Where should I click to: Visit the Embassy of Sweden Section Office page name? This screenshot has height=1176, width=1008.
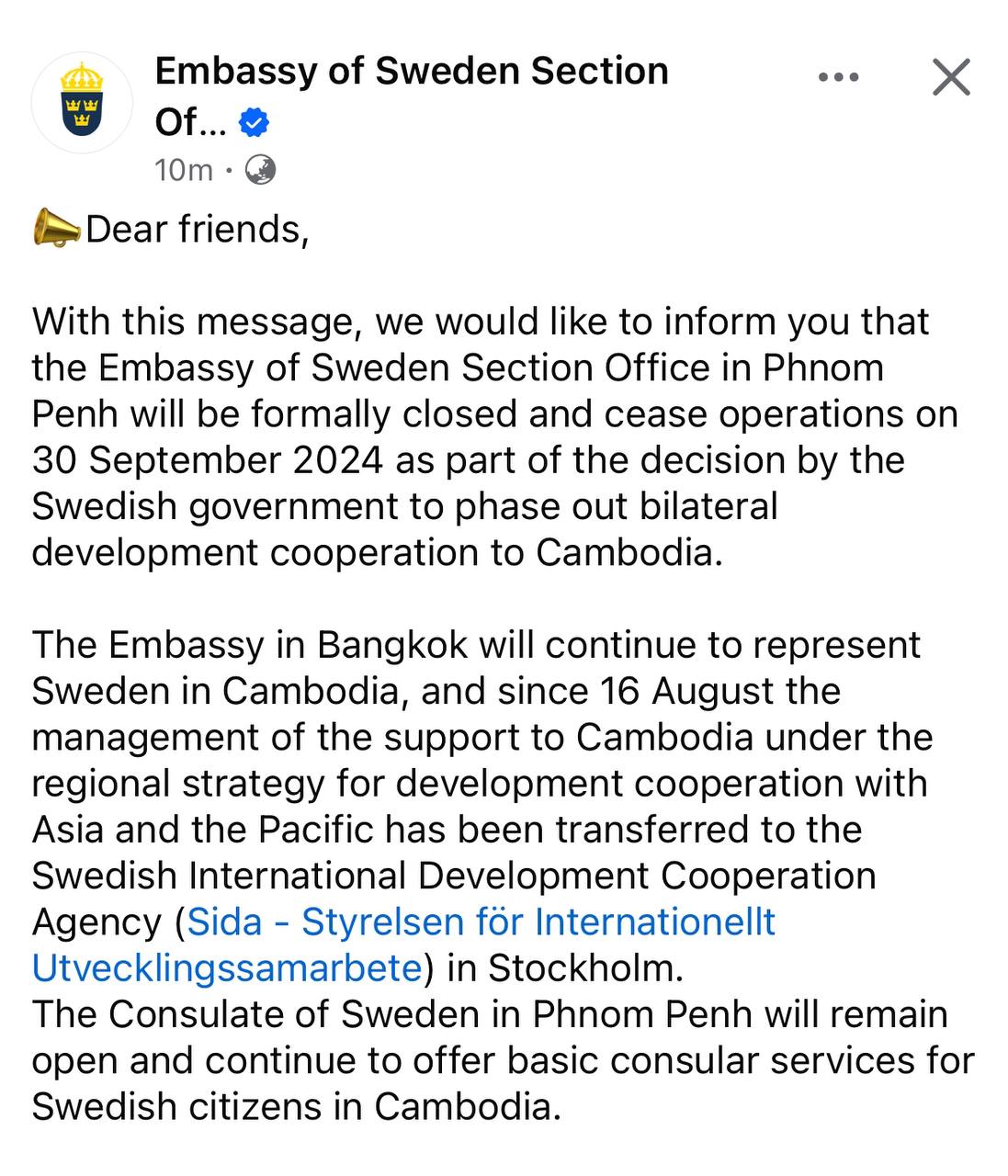pyautogui.click(x=411, y=73)
